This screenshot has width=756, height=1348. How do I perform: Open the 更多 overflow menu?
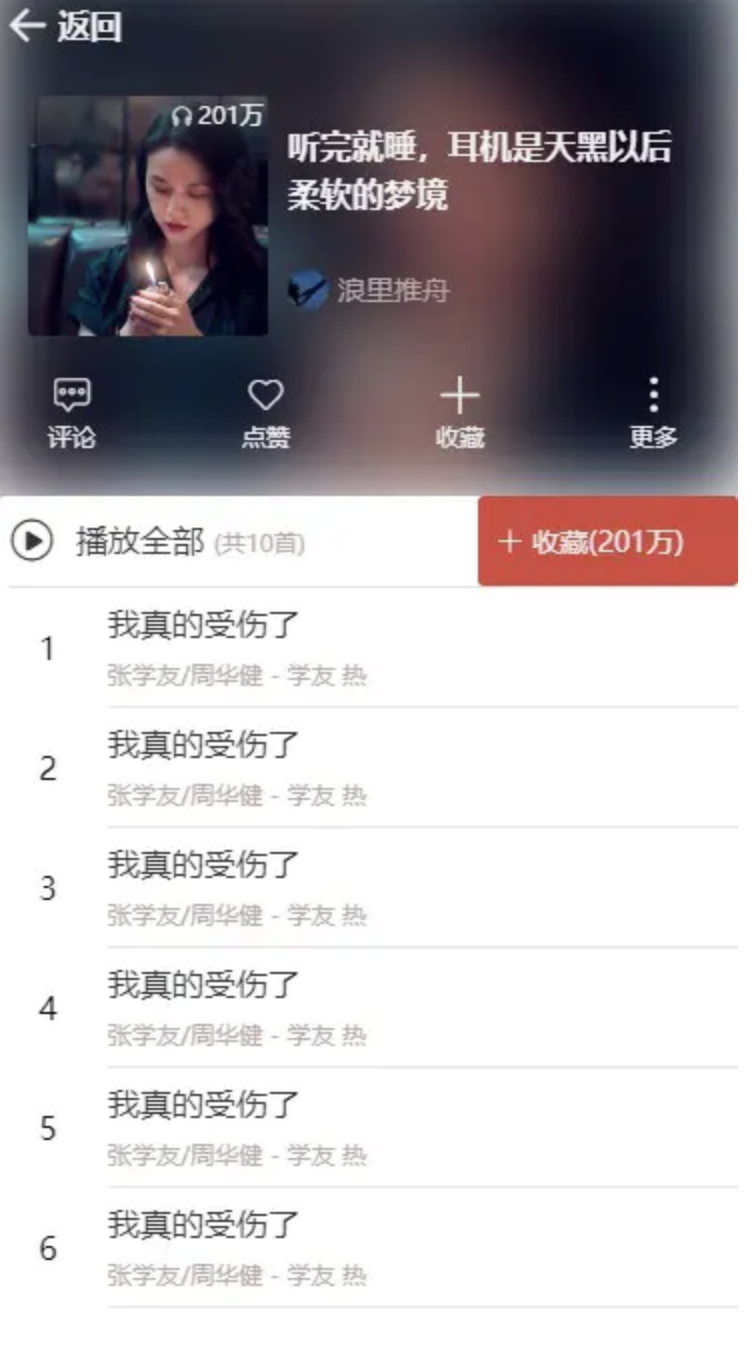pyautogui.click(x=653, y=412)
